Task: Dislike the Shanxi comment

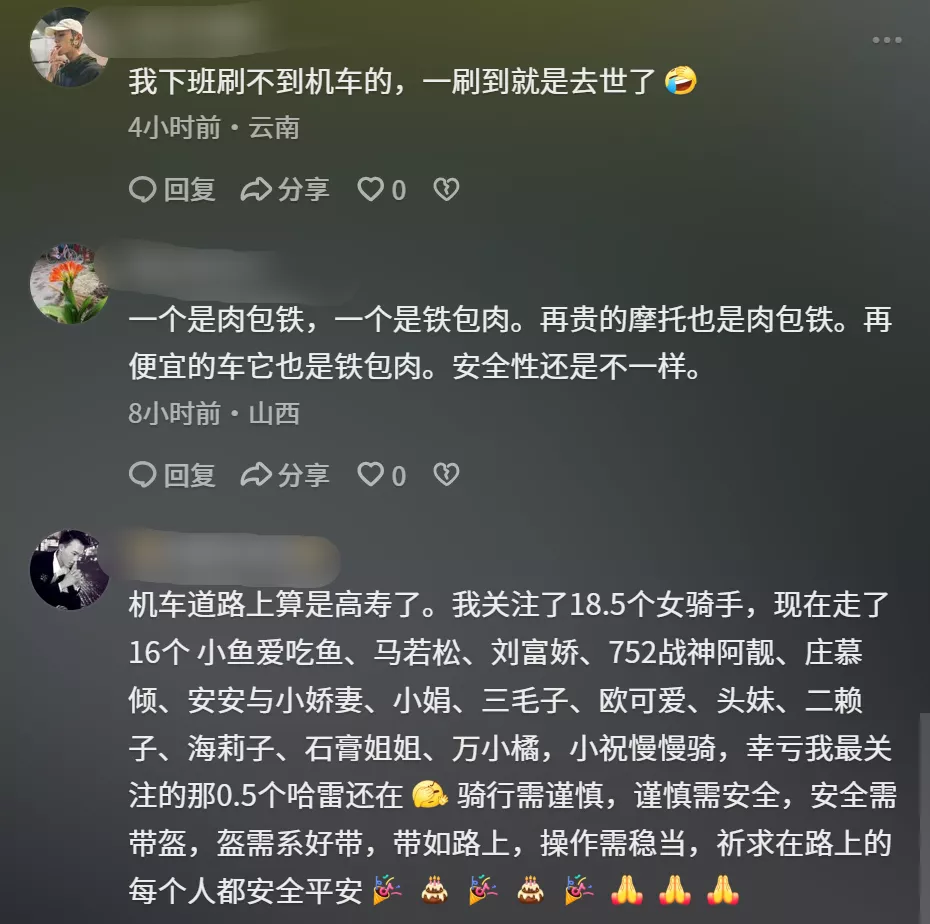Action: click(445, 475)
